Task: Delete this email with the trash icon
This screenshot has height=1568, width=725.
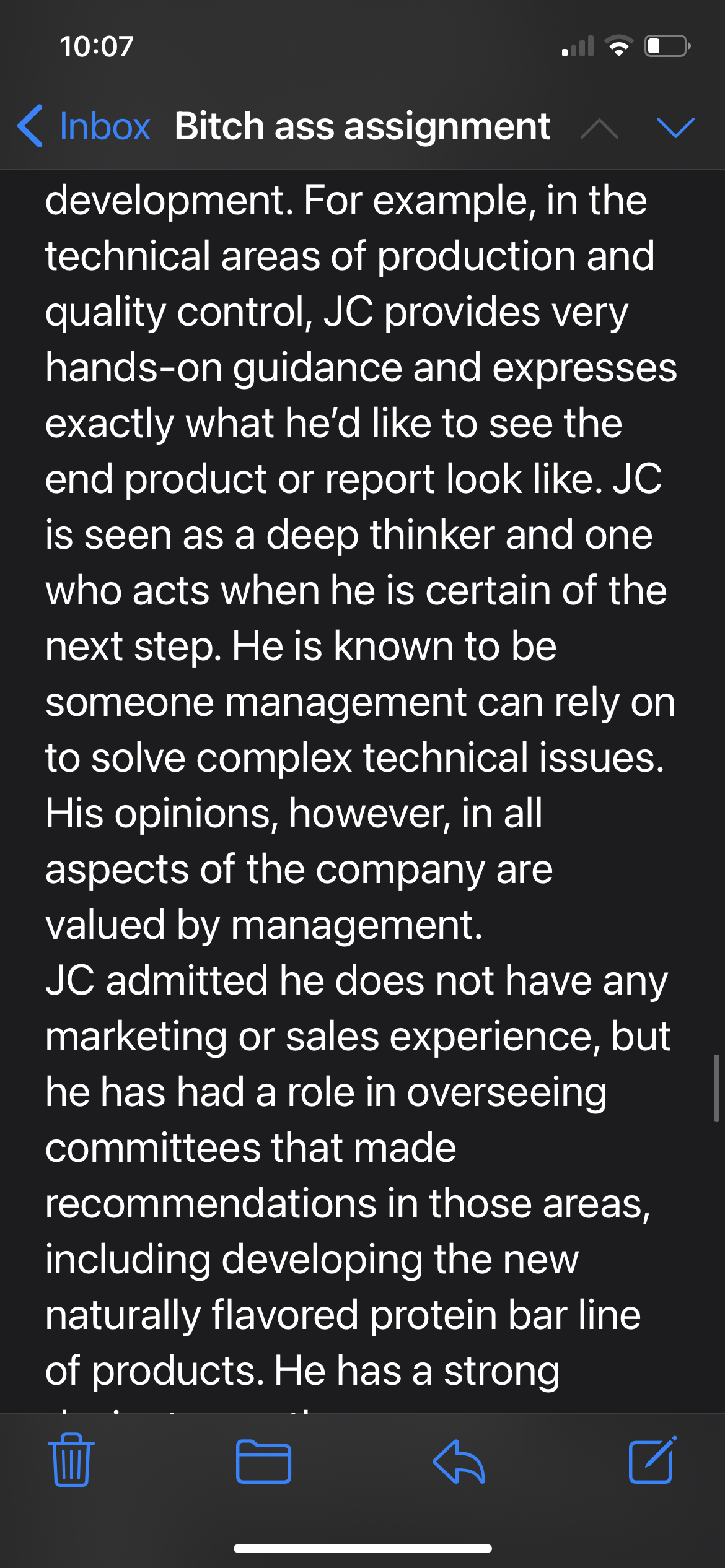Action: pos(71,1460)
